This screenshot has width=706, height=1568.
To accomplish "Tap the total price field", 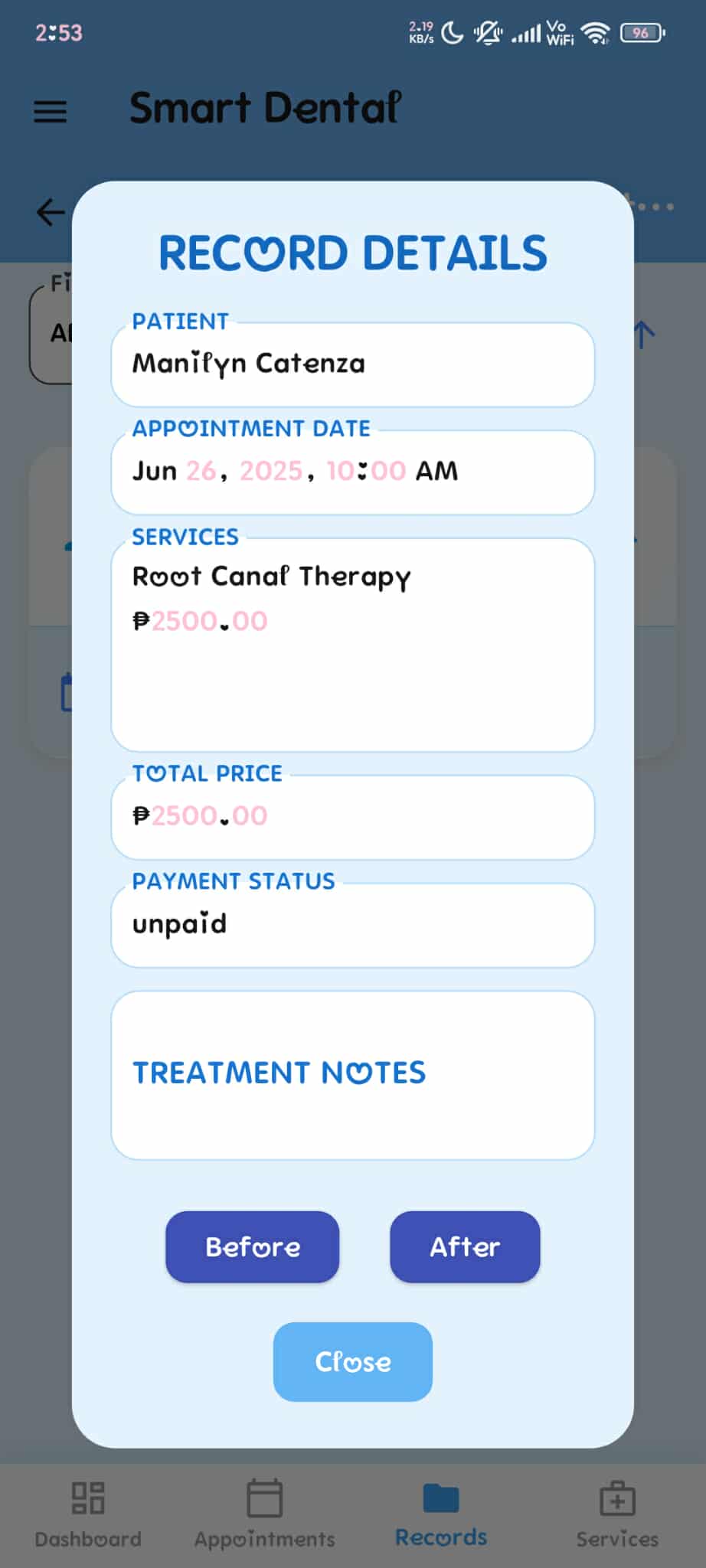I will tap(352, 816).
